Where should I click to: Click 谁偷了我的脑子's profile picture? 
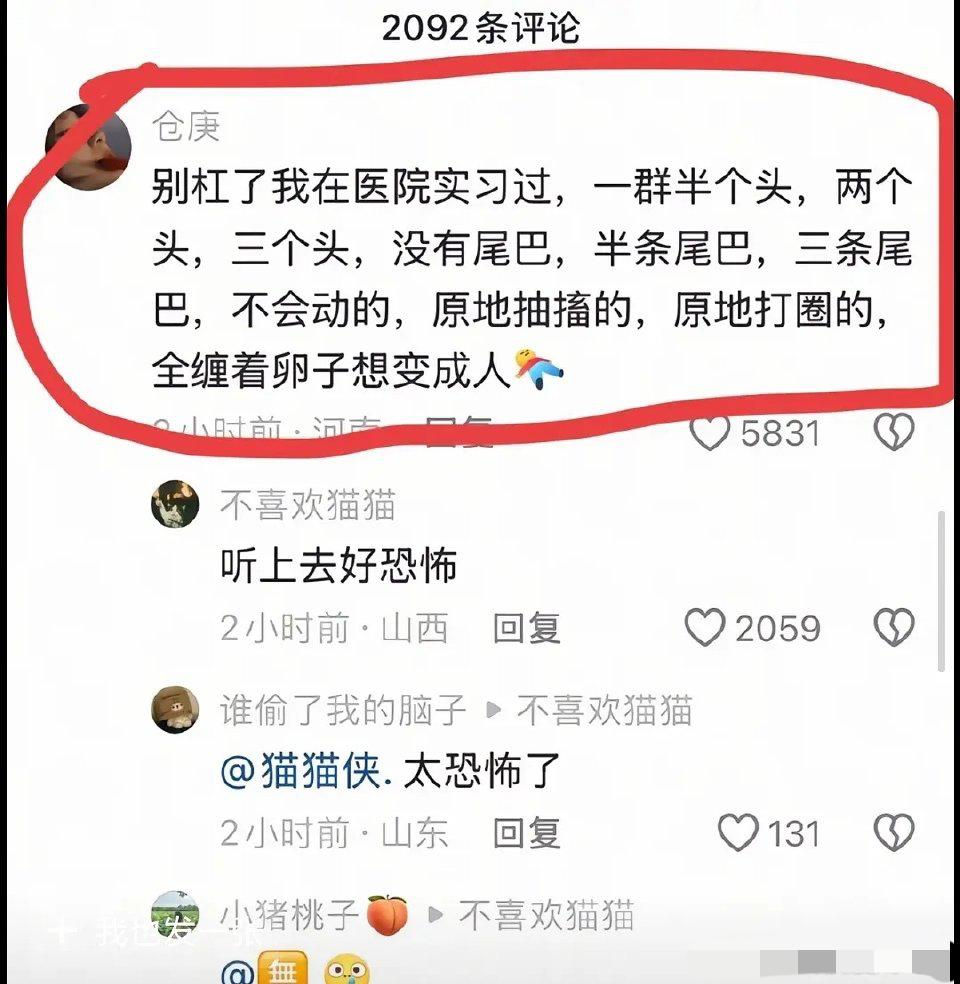point(175,709)
